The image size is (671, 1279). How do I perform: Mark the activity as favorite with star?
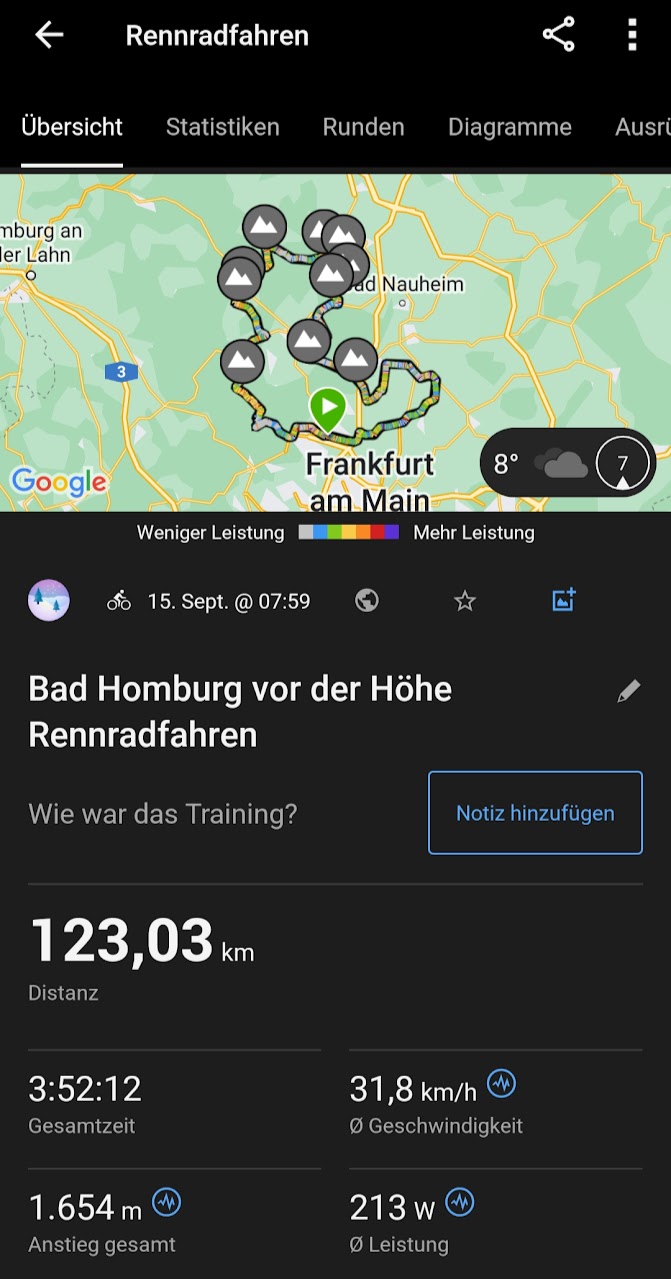point(465,601)
